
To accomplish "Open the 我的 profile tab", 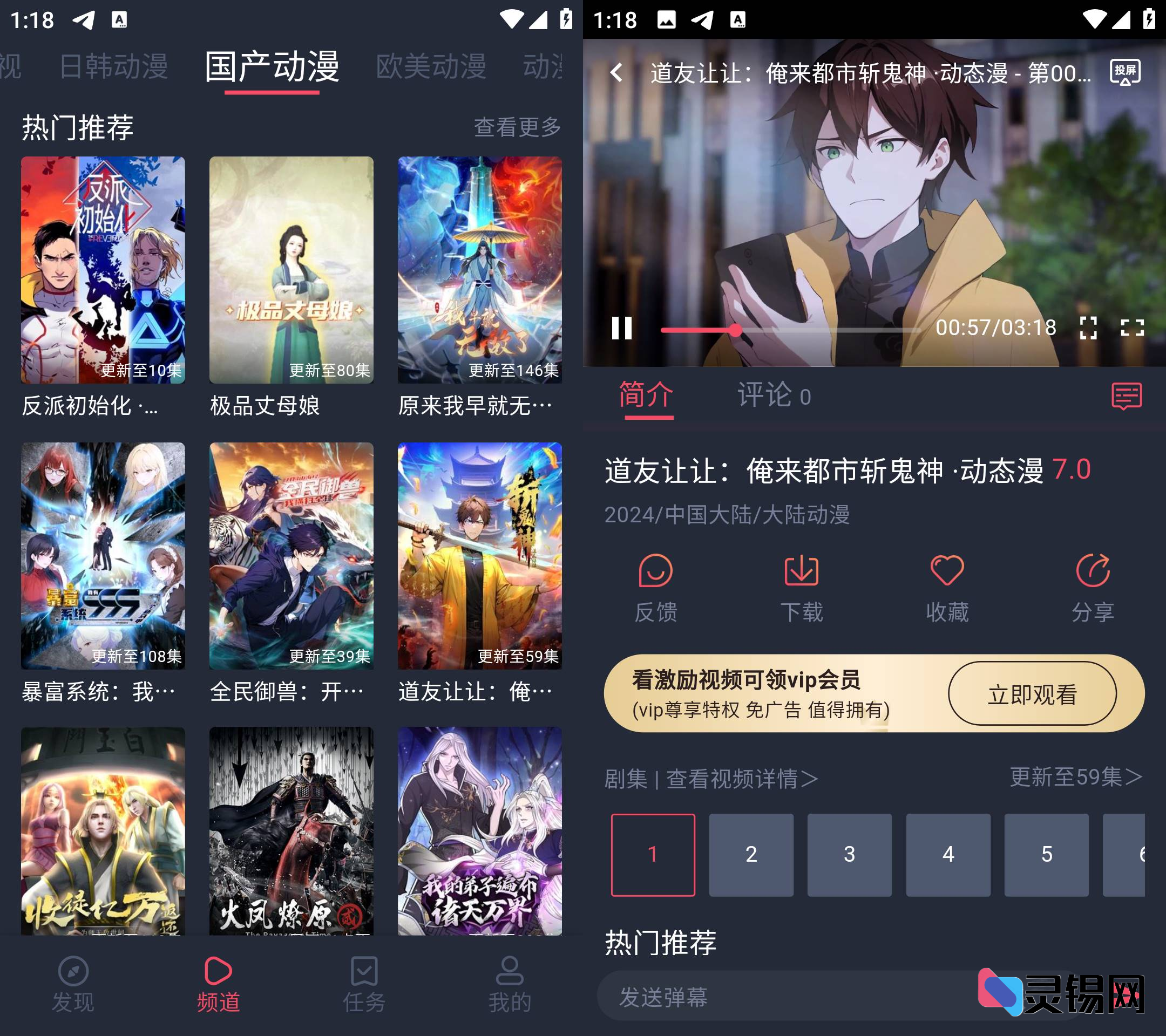I will (x=510, y=985).
